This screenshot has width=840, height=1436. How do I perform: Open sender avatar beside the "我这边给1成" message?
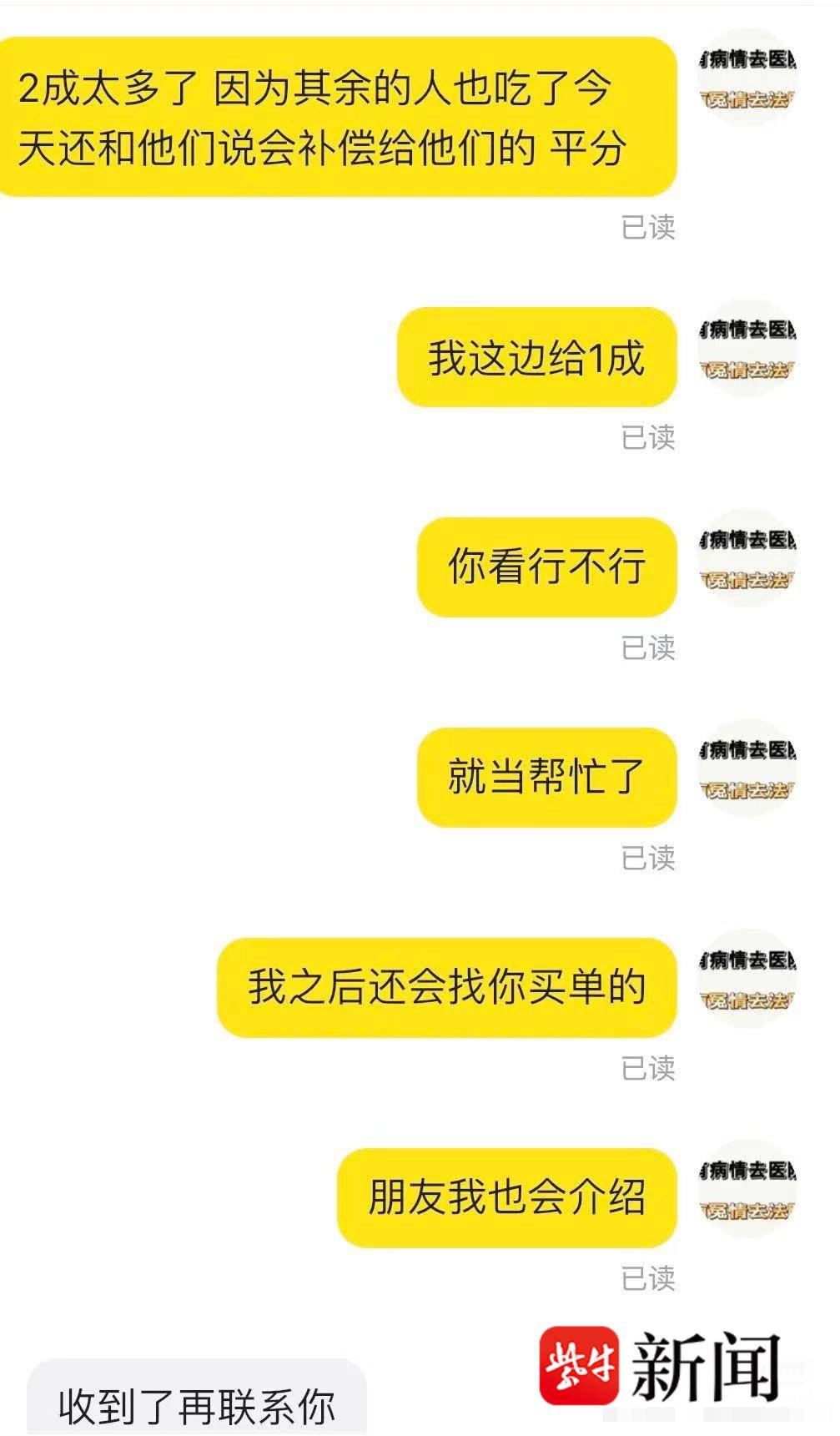747,349
